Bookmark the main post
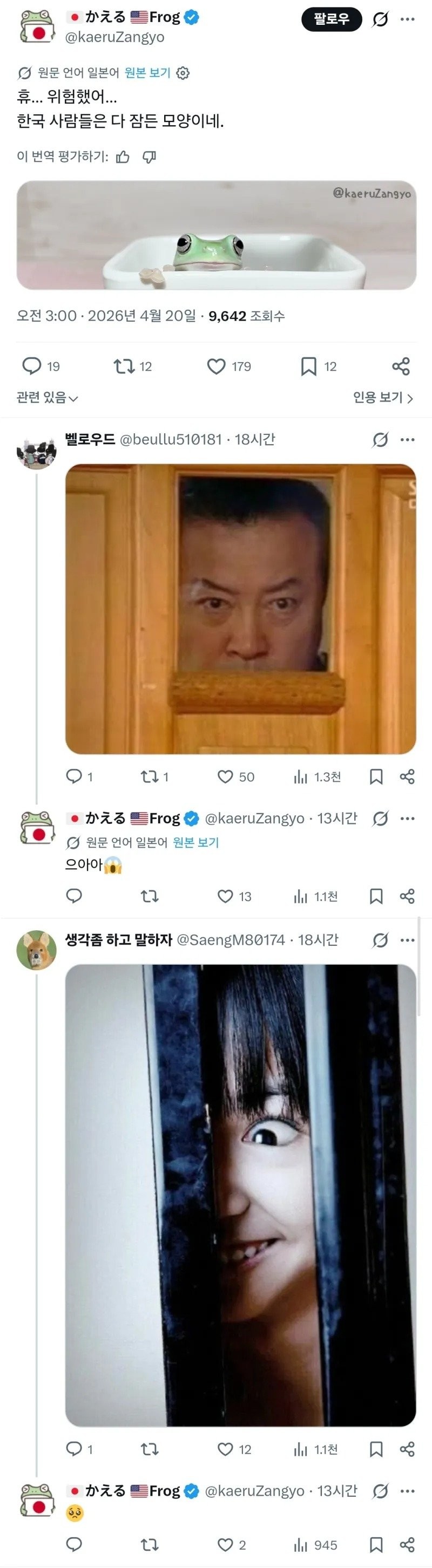Viewport: 432px width, 1568px height. click(x=309, y=366)
